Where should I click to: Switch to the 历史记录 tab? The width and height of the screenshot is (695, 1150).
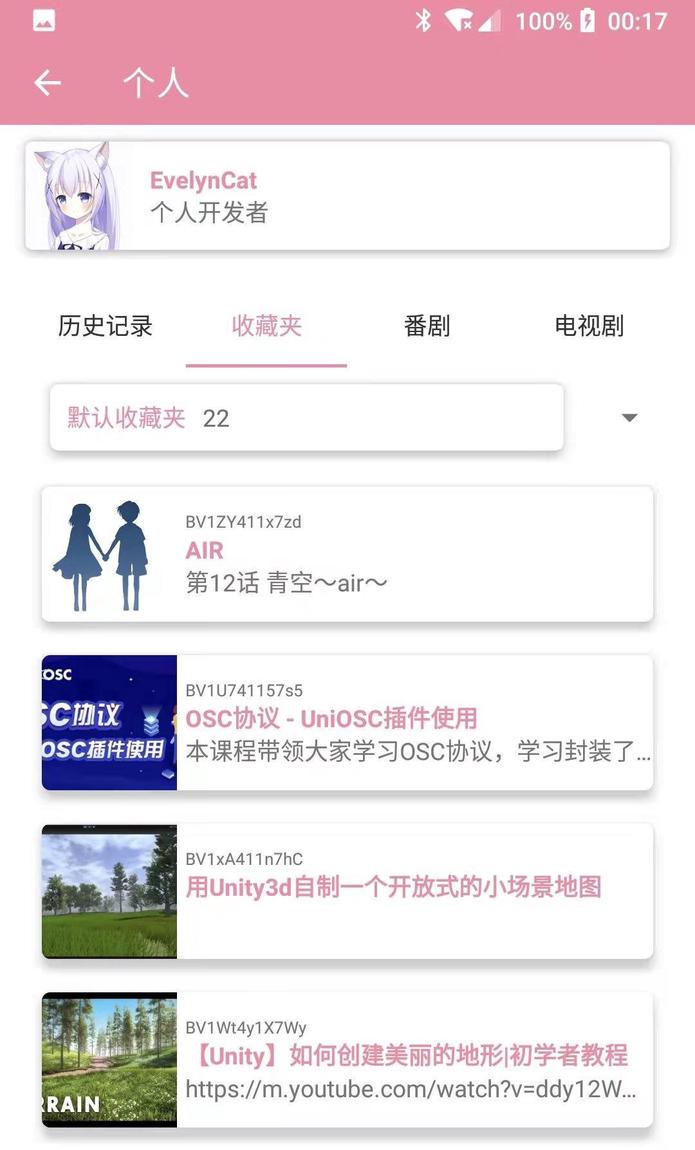click(105, 326)
